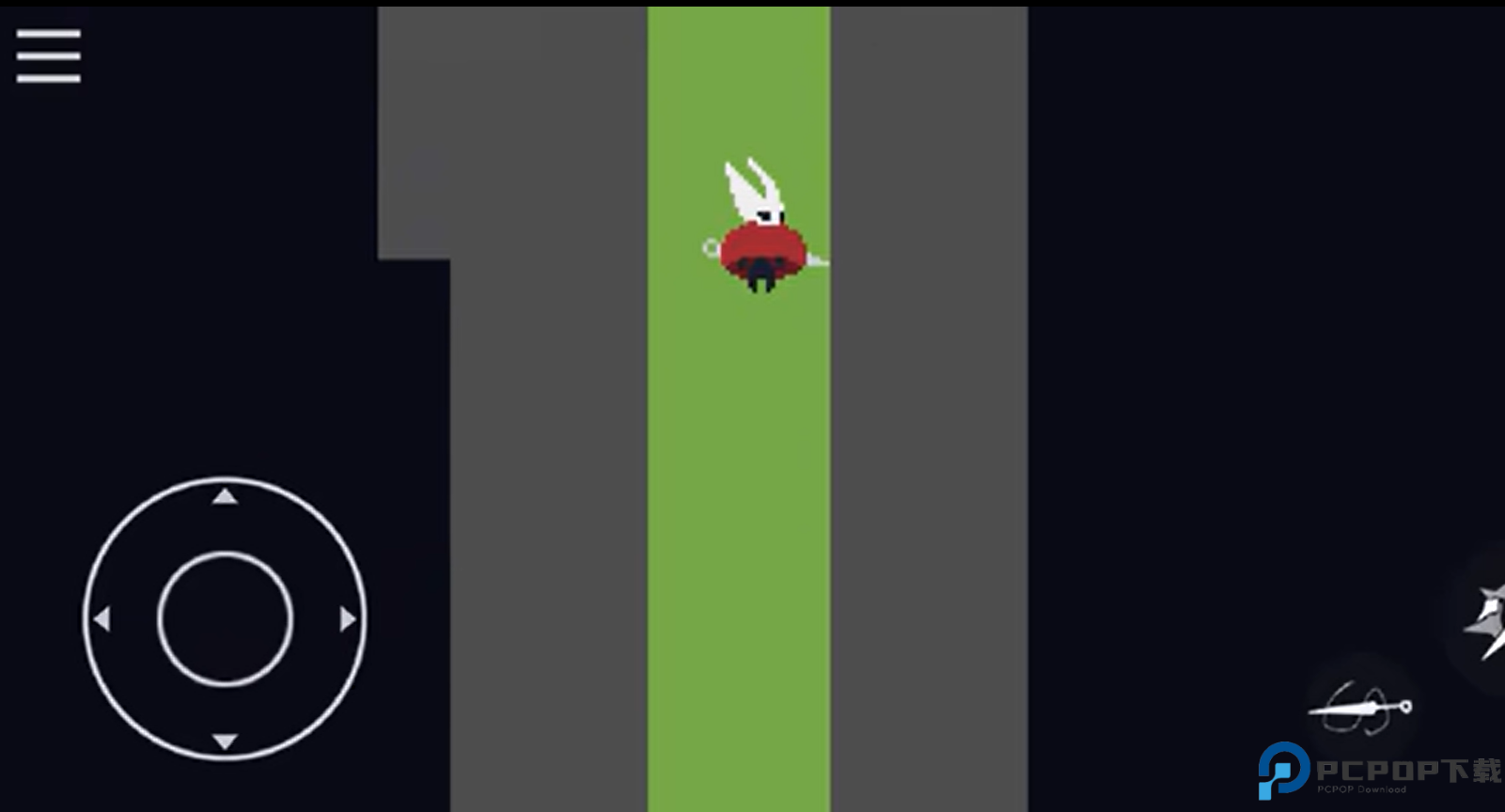Tap the slash attack button
The height and width of the screenshot is (812, 1505).
point(1486,620)
